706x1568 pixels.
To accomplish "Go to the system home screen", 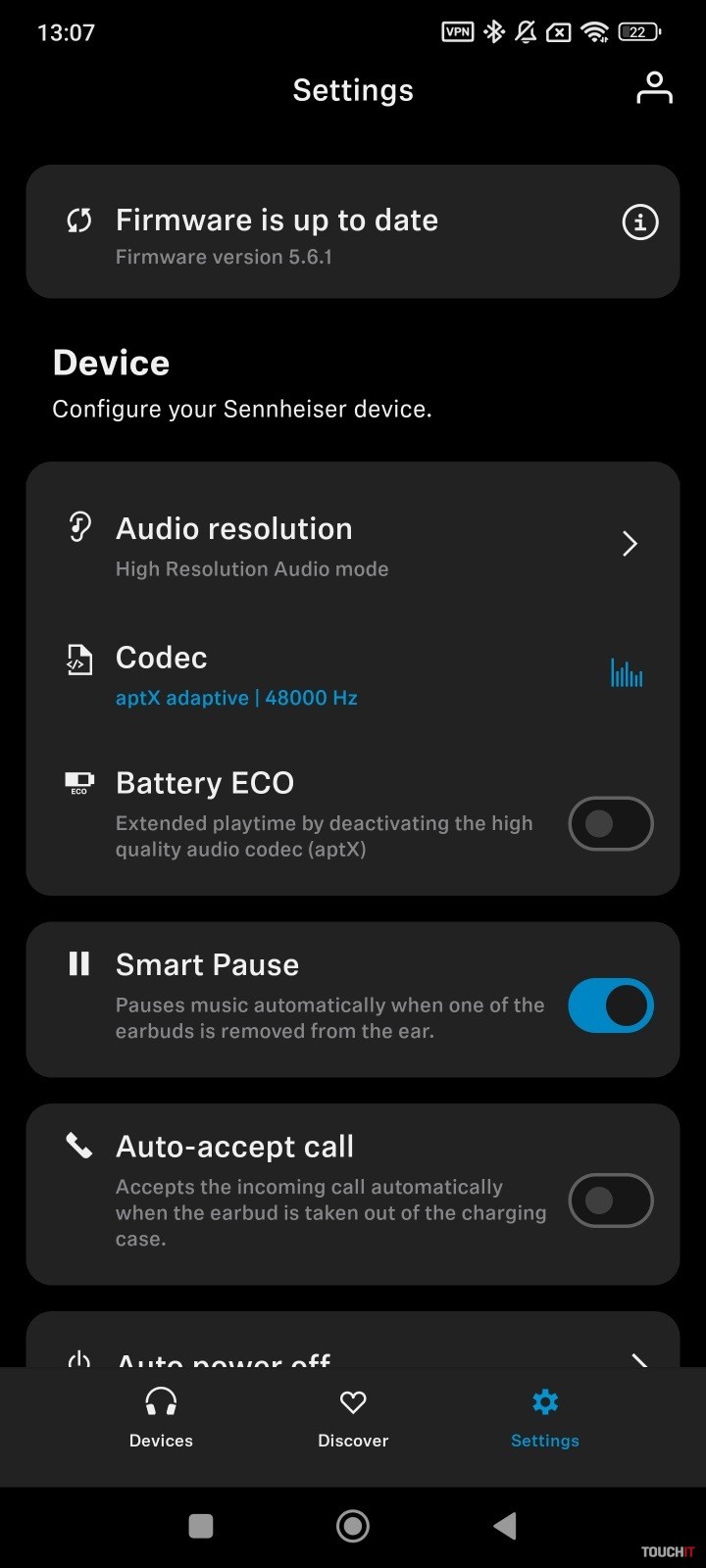I will 353,1526.
